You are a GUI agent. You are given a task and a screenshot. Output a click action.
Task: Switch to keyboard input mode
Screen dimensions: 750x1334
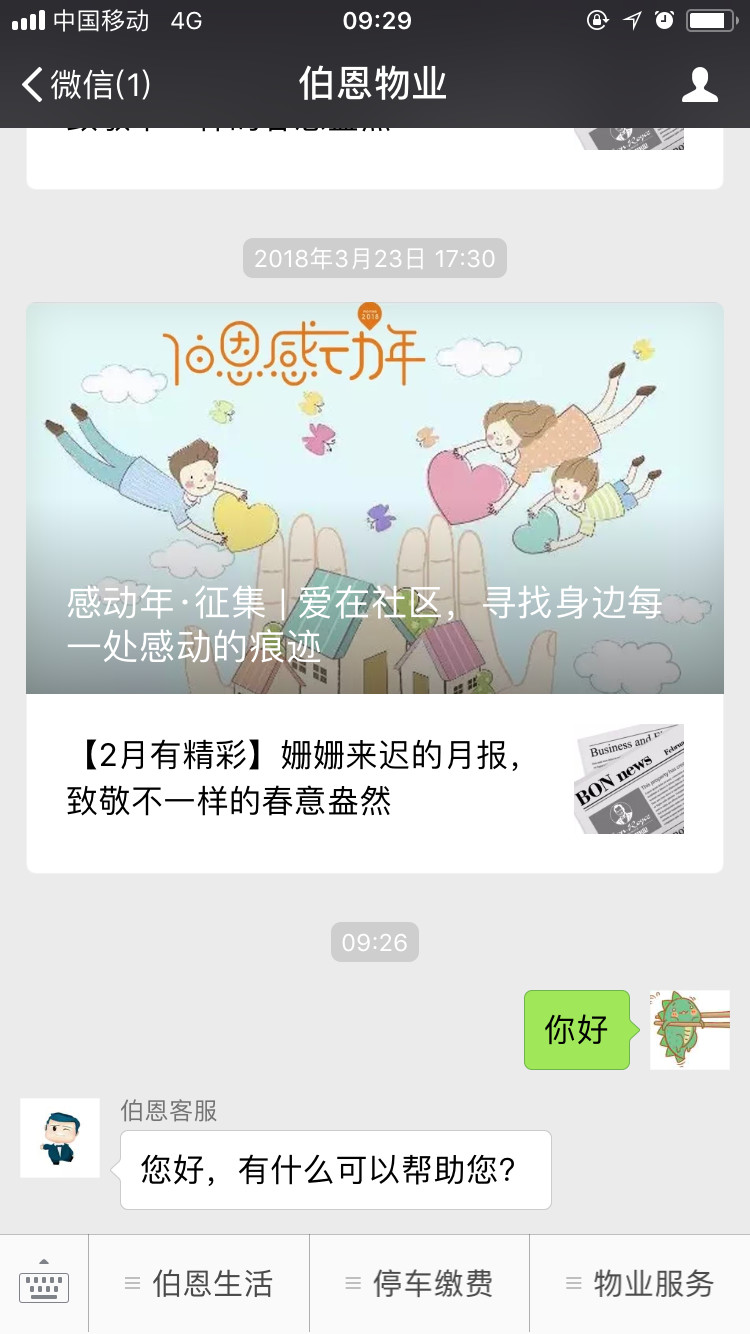[x=44, y=1284]
